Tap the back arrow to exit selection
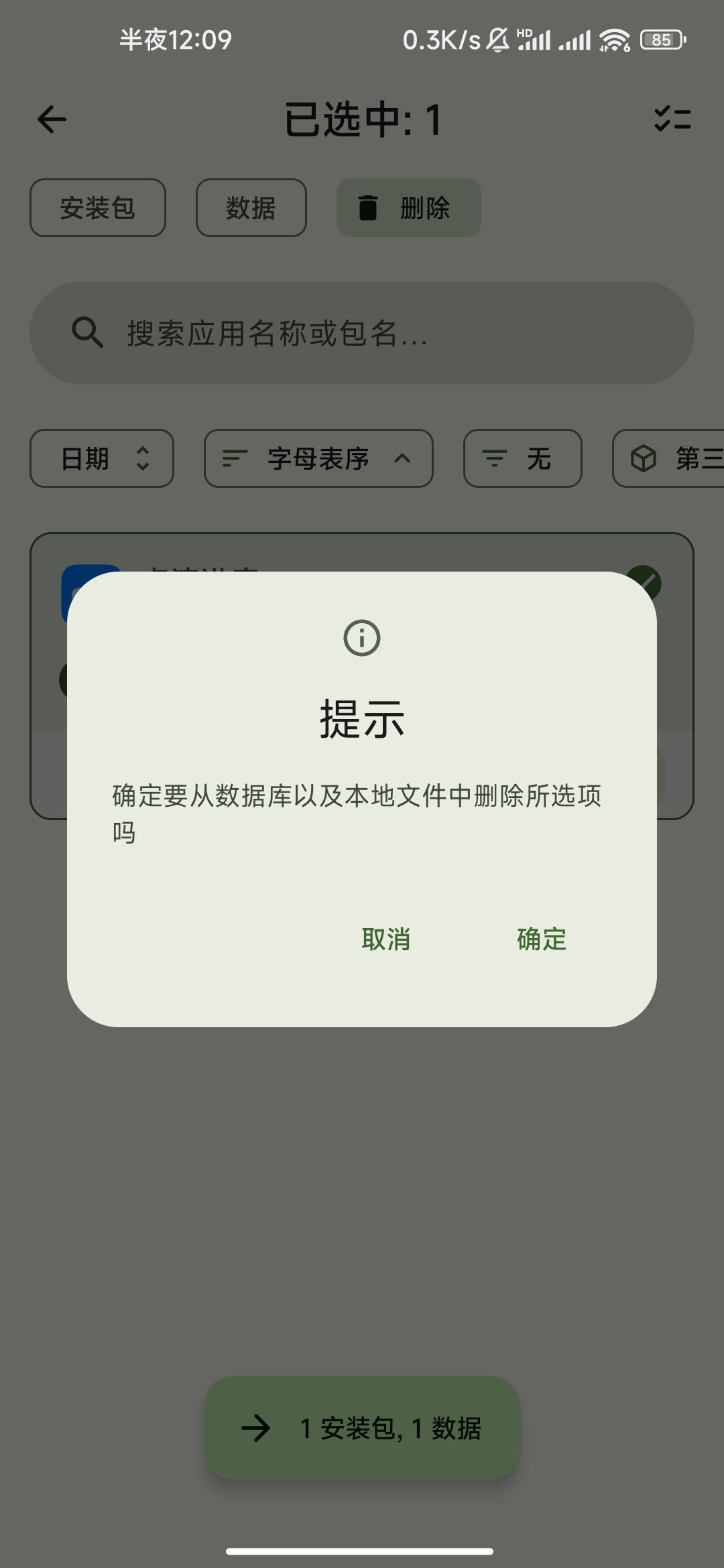Viewport: 724px width, 1568px height. click(x=51, y=119)
